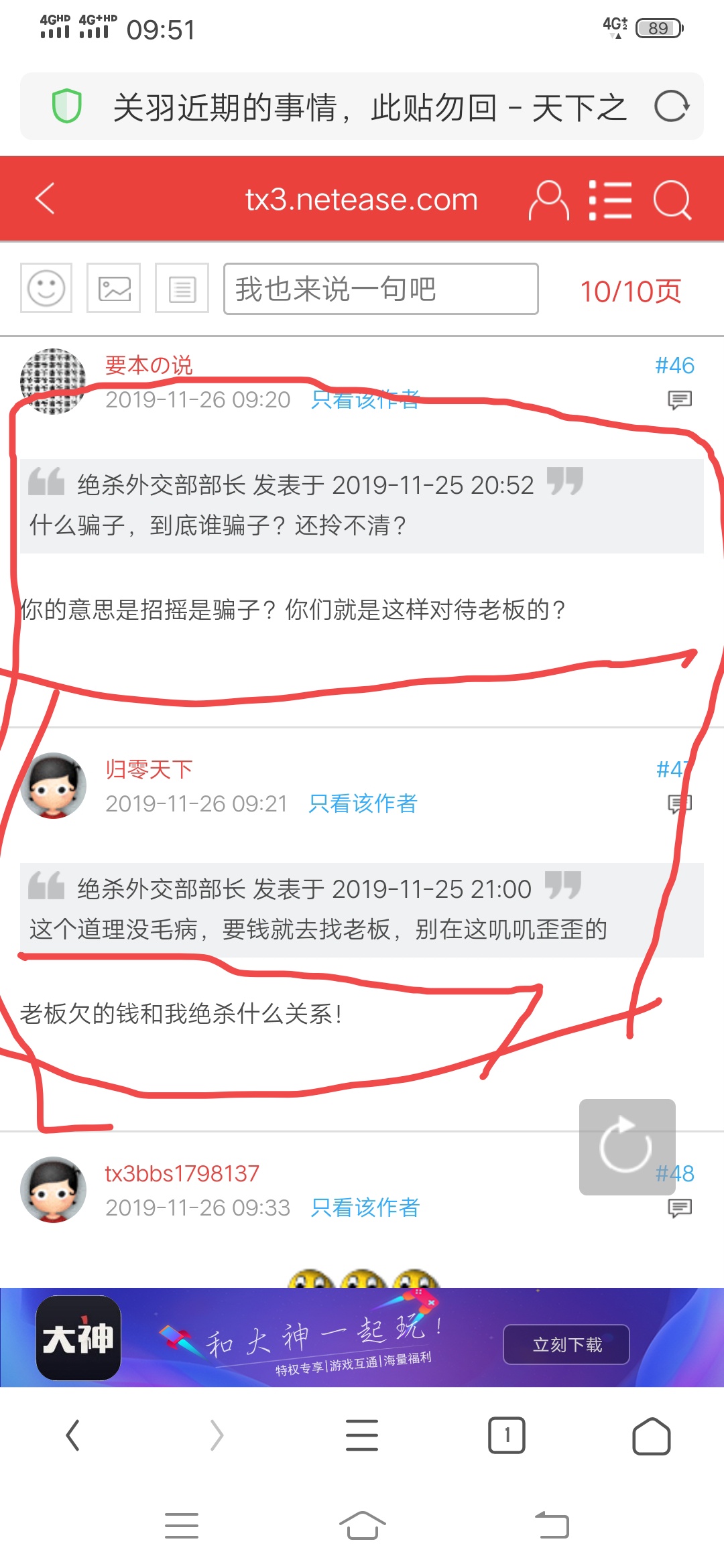This screenshot has height=1568, width=724.
Task: Go back using the red header arrow
Action: pyautogui.click(x=45, y=199)
